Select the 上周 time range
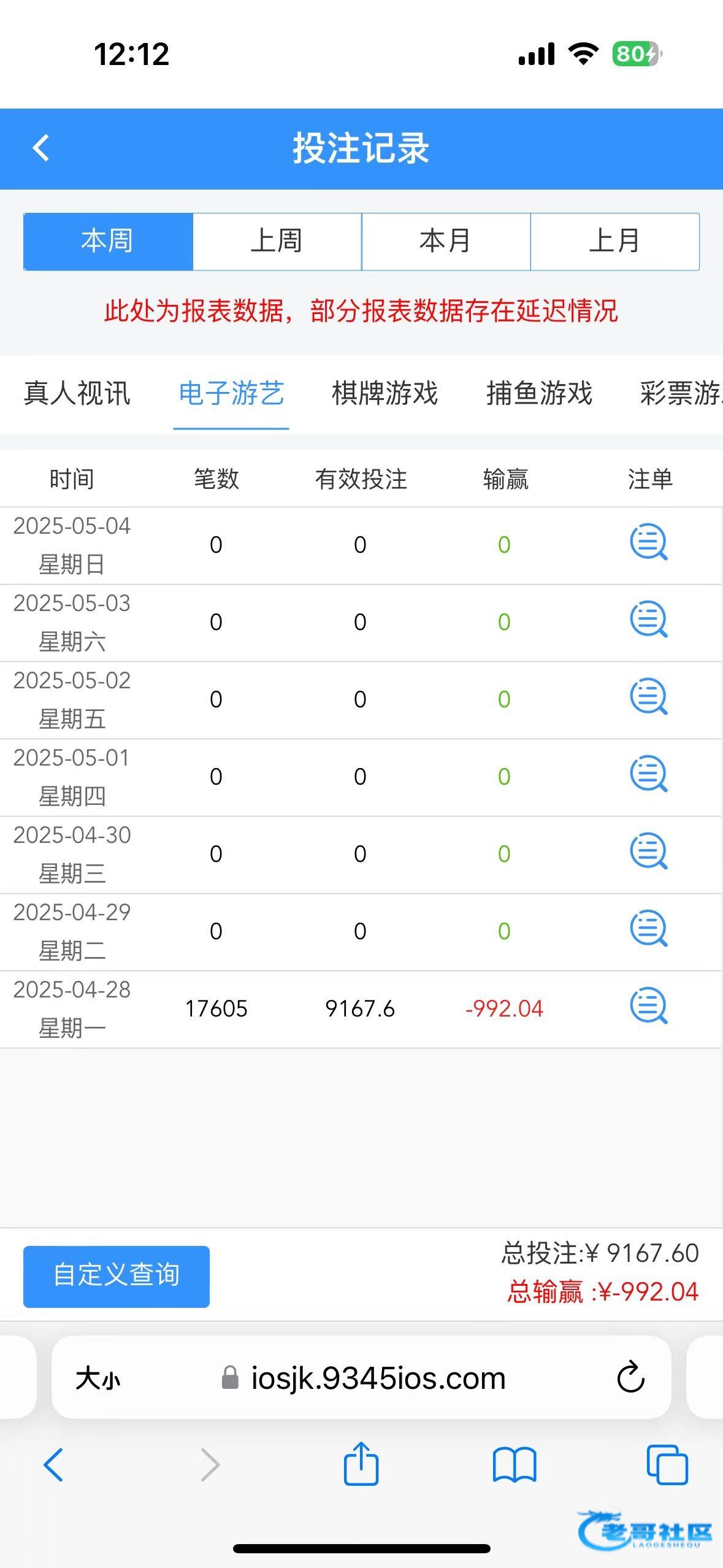Screen dimensions: 723x1568 [277, 242]
